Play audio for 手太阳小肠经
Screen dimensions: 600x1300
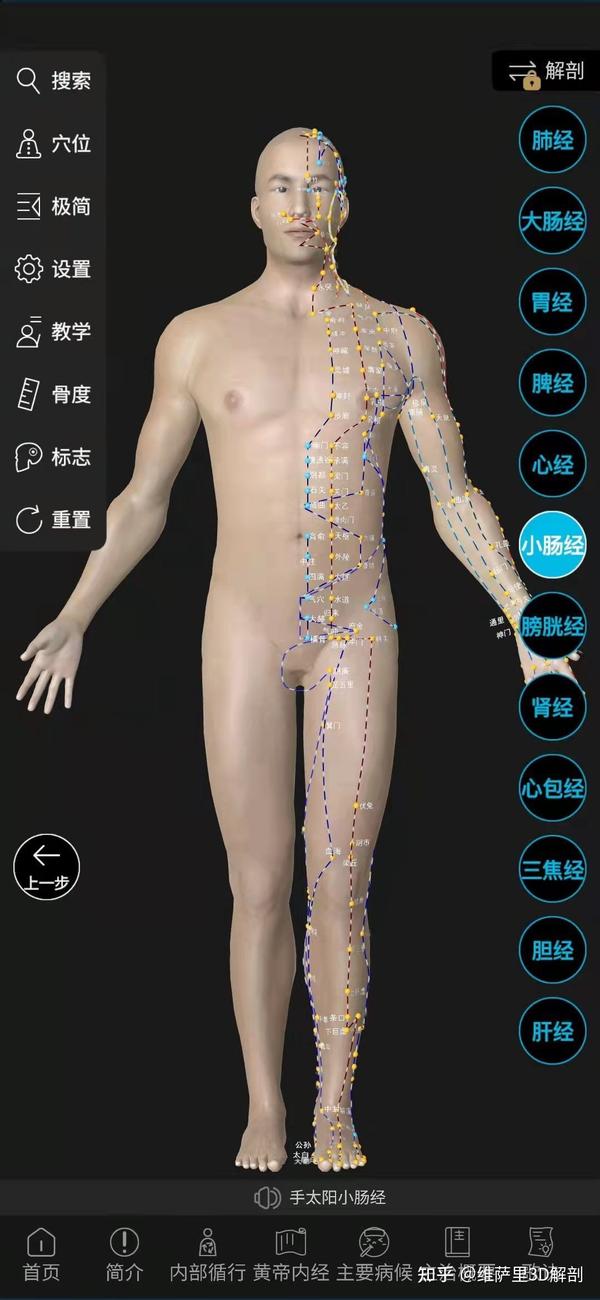tap(268, 1197)
